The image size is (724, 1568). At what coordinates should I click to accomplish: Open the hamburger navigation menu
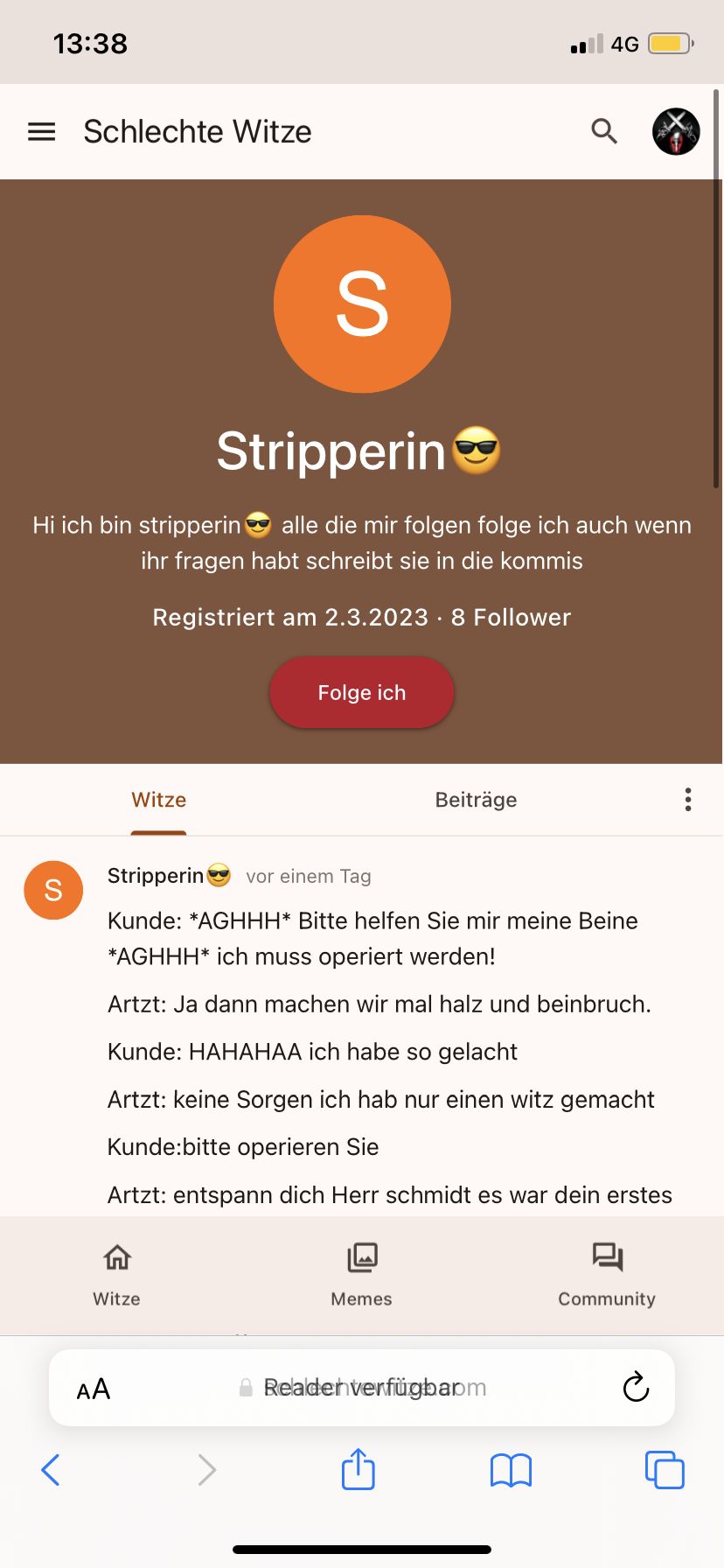[42, 132]
